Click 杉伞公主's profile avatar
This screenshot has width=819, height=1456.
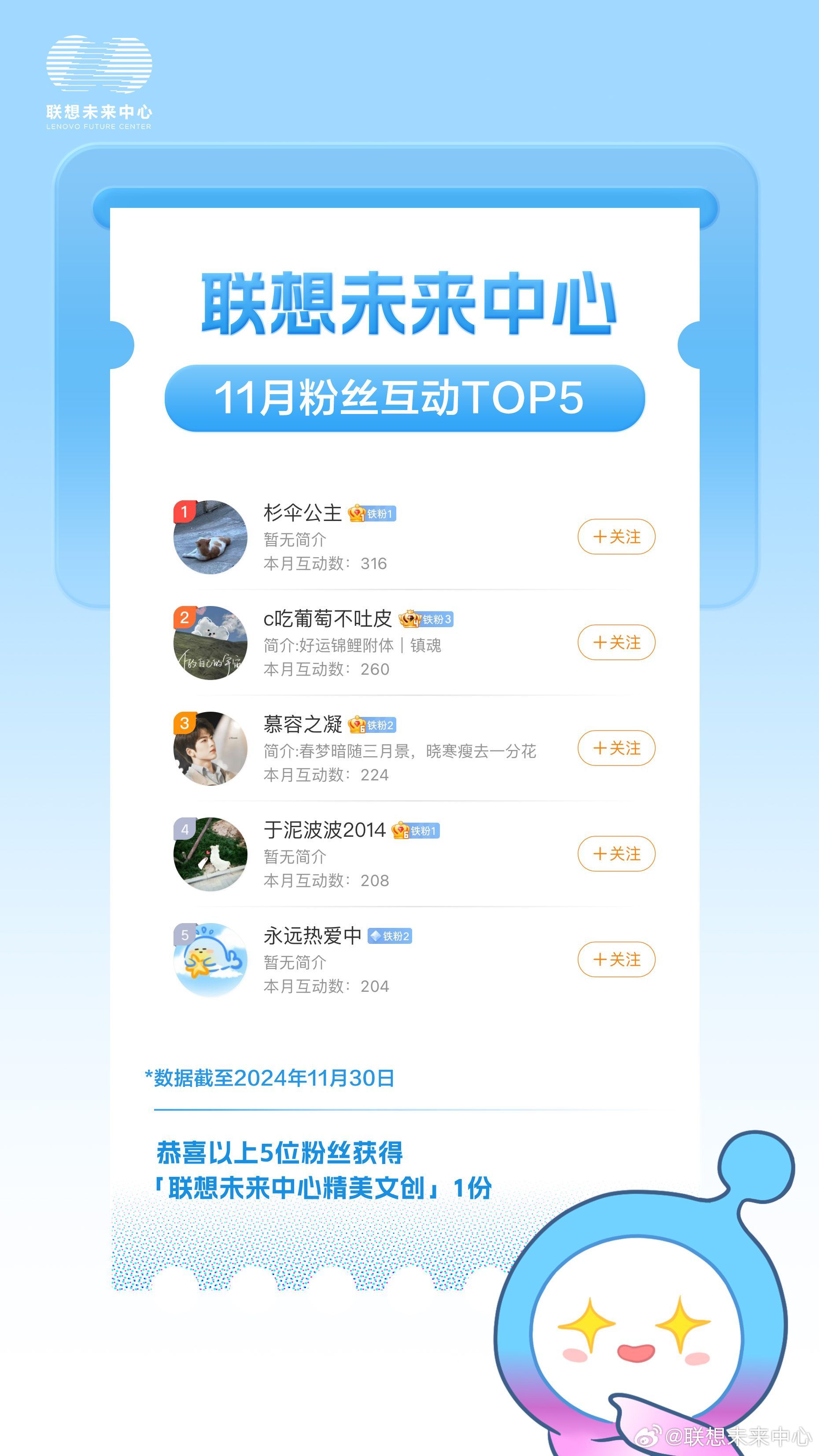210,537
